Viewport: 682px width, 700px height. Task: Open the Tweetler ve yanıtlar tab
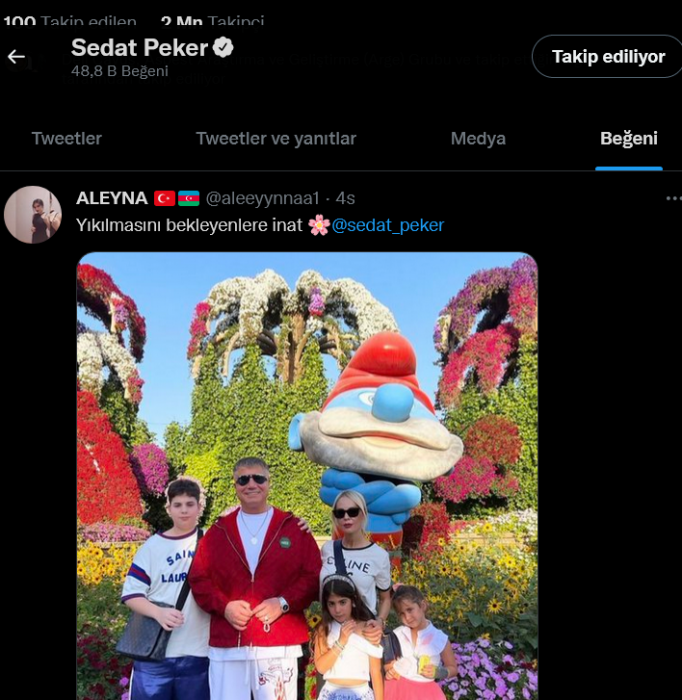pos(275,139)
